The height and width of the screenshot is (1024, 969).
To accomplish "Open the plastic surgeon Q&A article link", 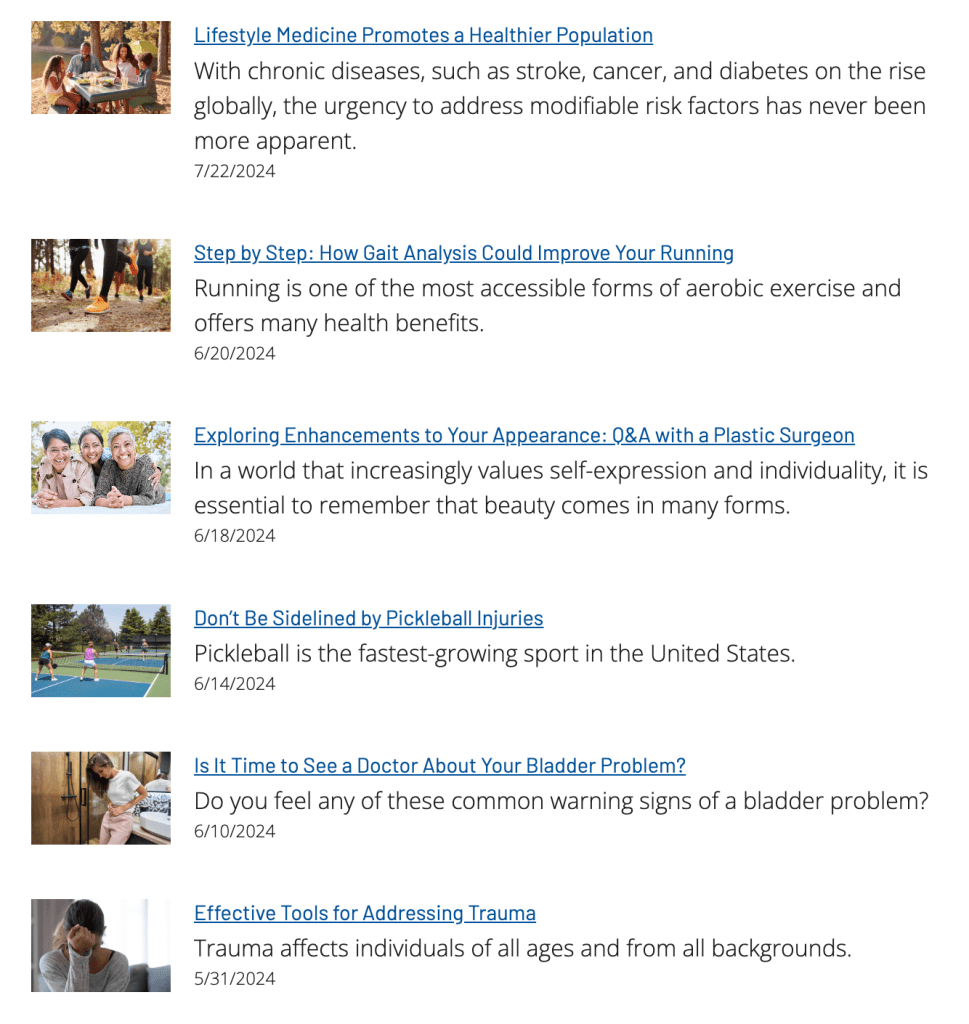I will pos(524,436).
